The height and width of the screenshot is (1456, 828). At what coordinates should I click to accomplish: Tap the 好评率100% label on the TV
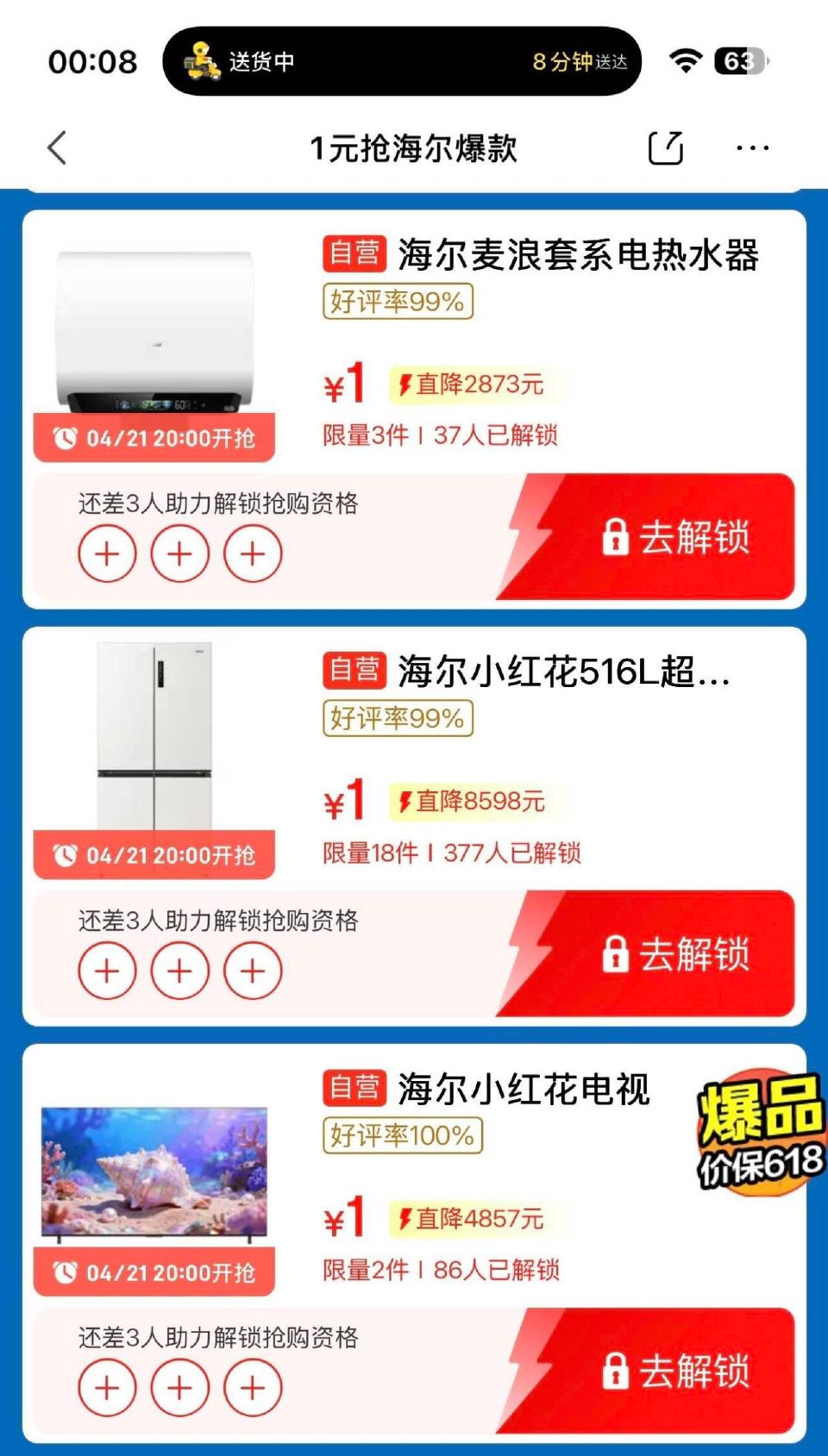click(401, 1135)
